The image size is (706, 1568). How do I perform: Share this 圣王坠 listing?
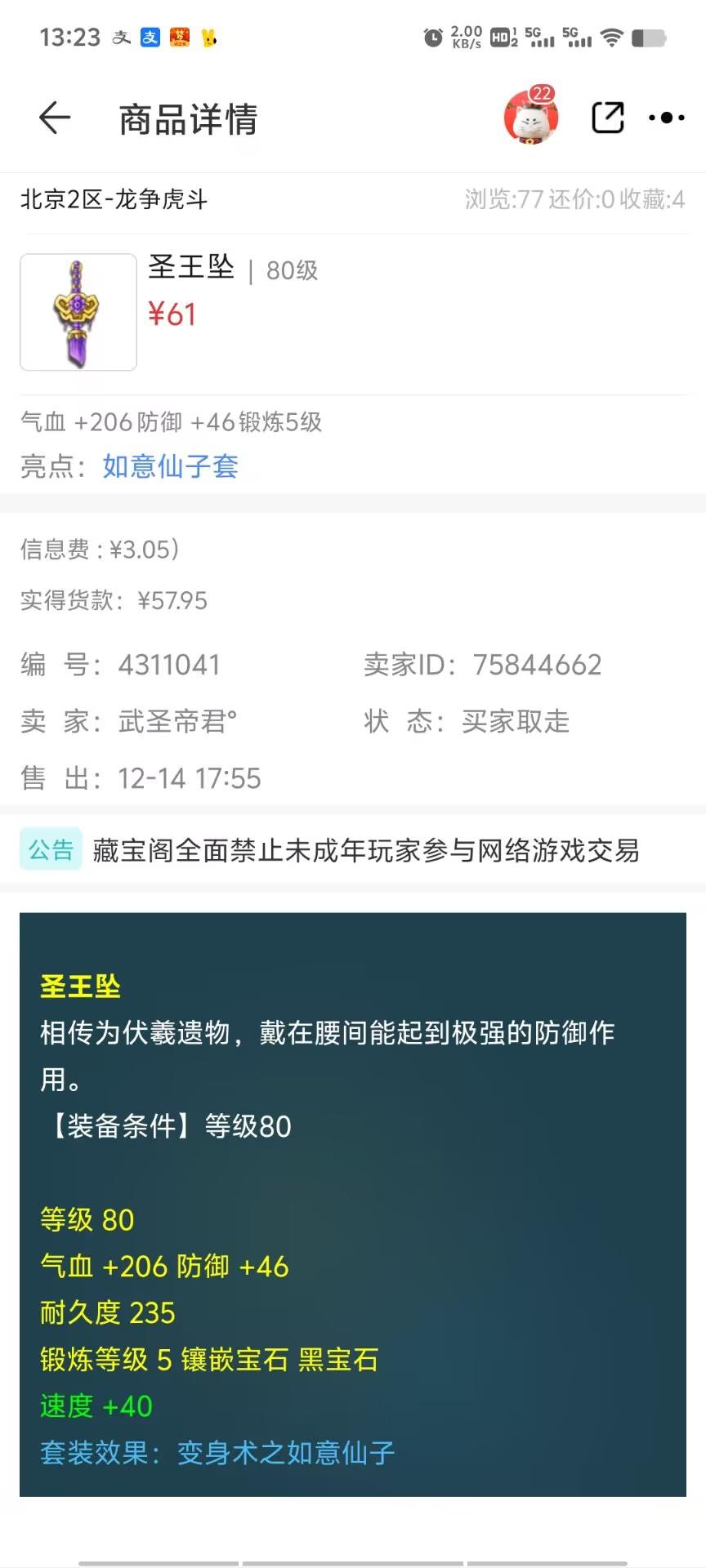coord(608,118)
